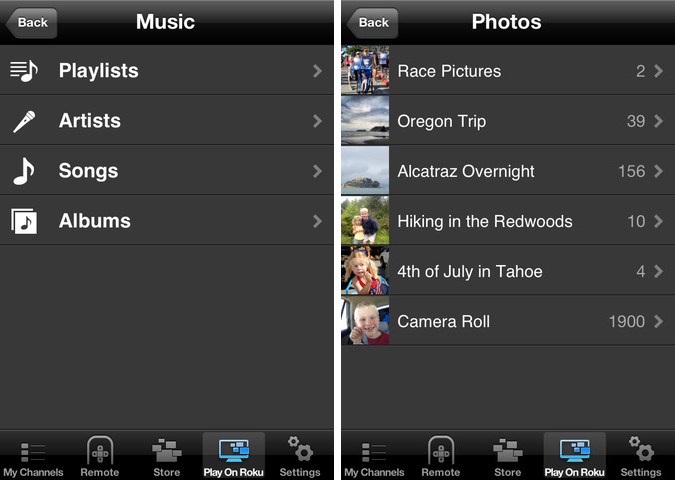This screenshot has height=480, width=675.
Task: View Hiking in the Redwoods album
Action: [507, 221]
